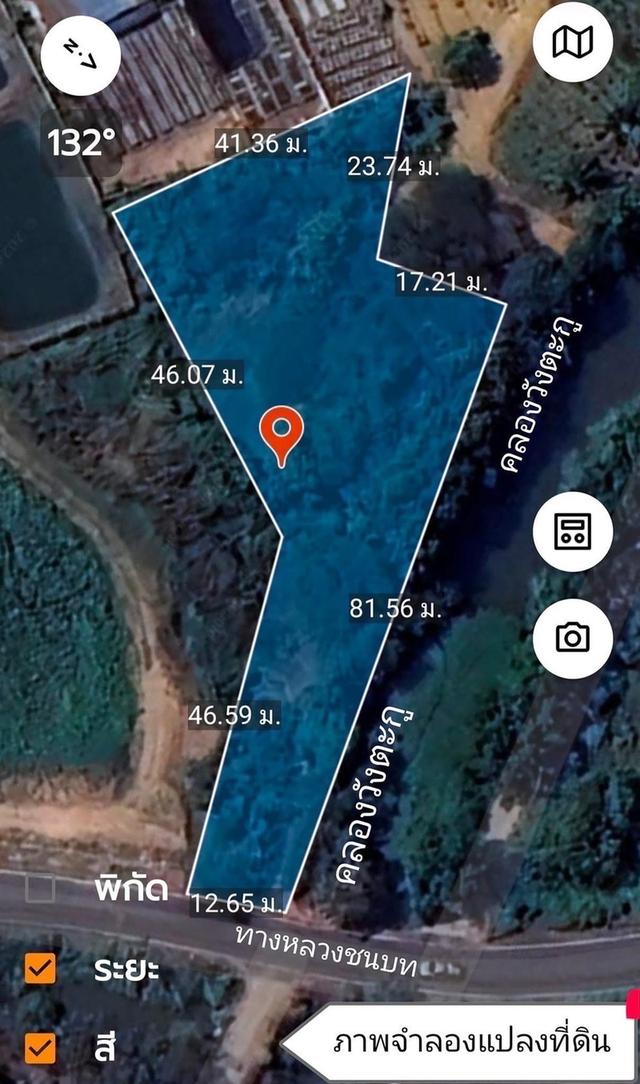Open the map layer options
The width and height of the screenshot is (640, 1084).
(x=573, y=42)
